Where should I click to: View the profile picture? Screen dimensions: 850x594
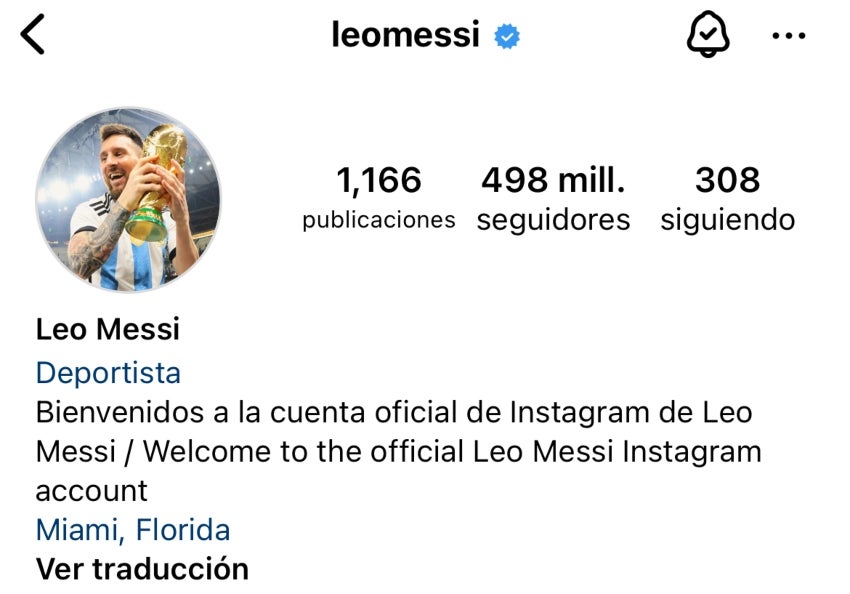click(128, 199)
